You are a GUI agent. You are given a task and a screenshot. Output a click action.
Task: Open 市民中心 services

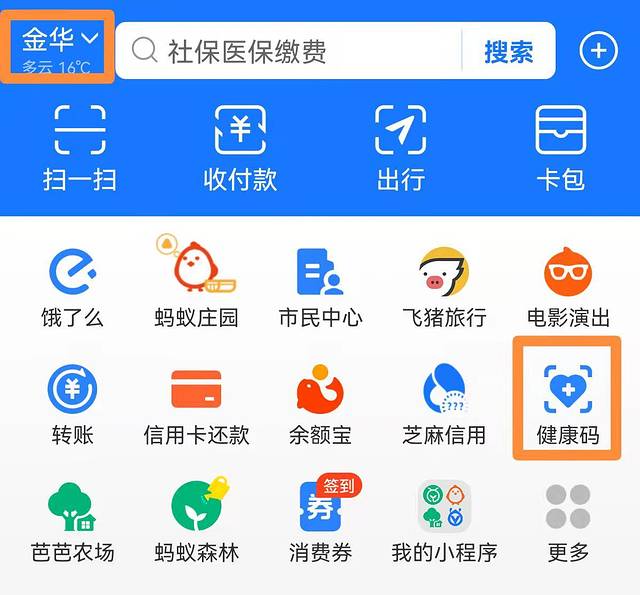click(320, 283)
